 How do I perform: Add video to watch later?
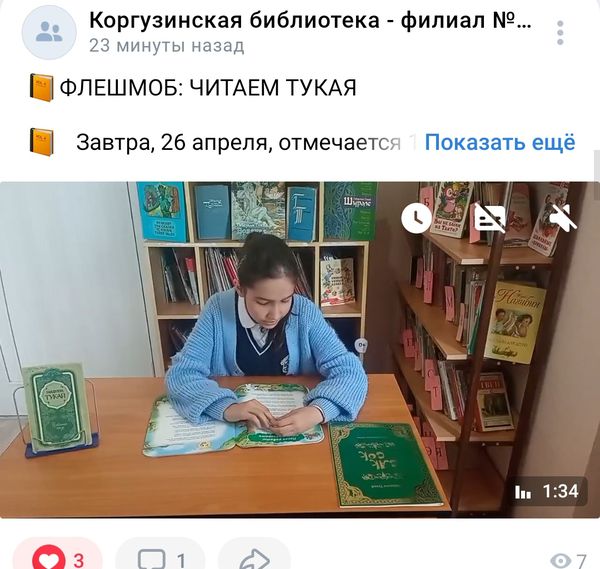pos(417,218)
